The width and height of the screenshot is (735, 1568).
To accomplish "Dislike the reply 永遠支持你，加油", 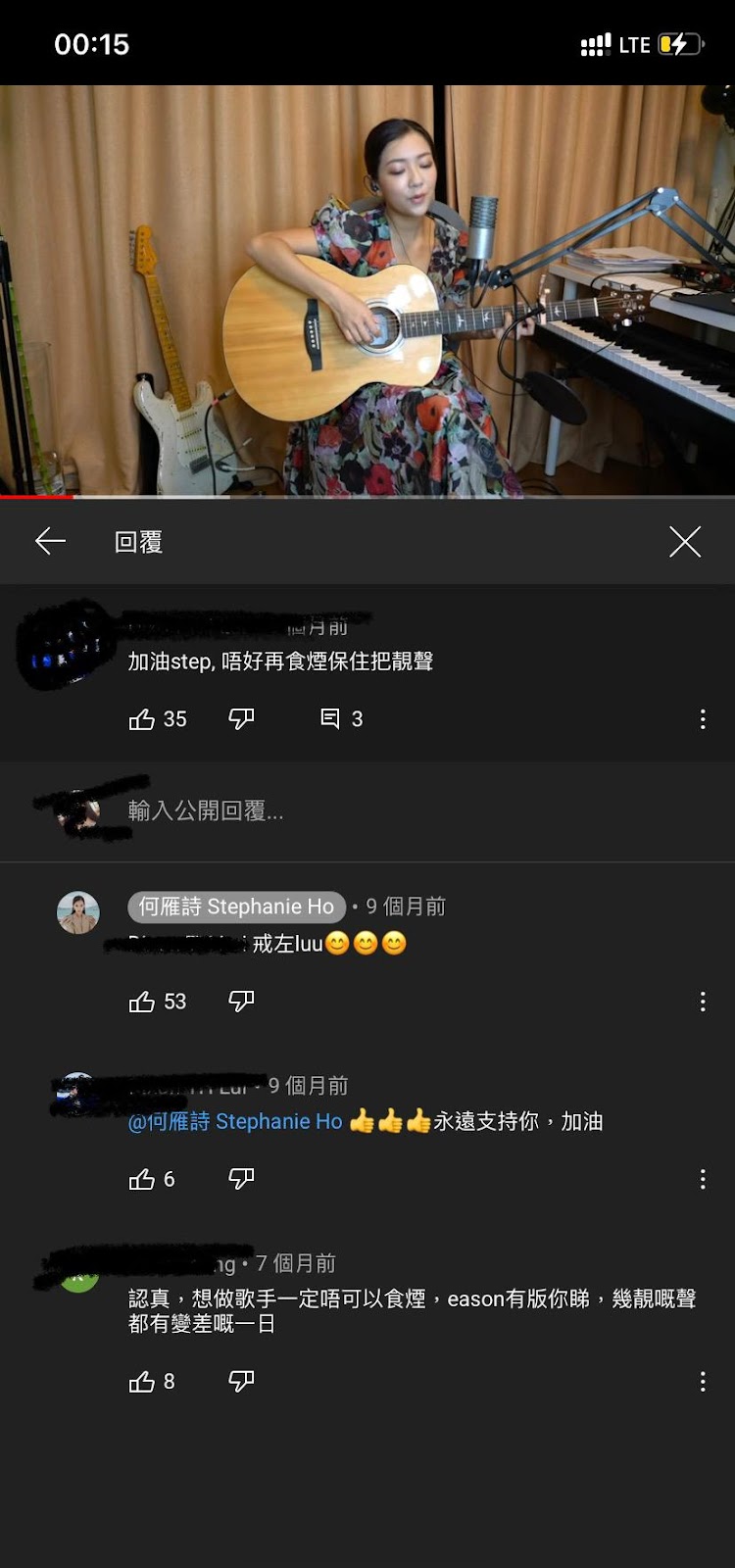I will (241, 1179).
